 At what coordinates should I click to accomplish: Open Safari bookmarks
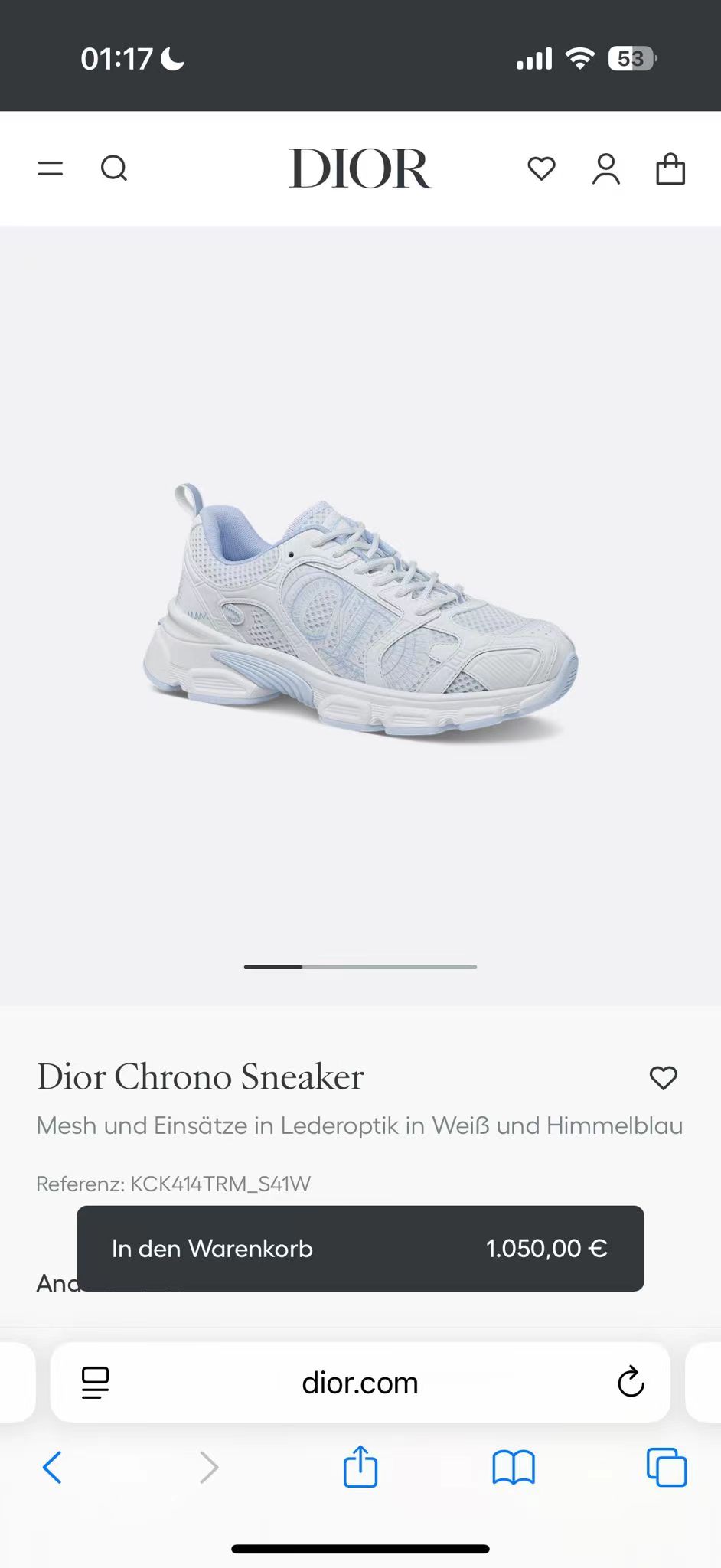coord(514,1468)
